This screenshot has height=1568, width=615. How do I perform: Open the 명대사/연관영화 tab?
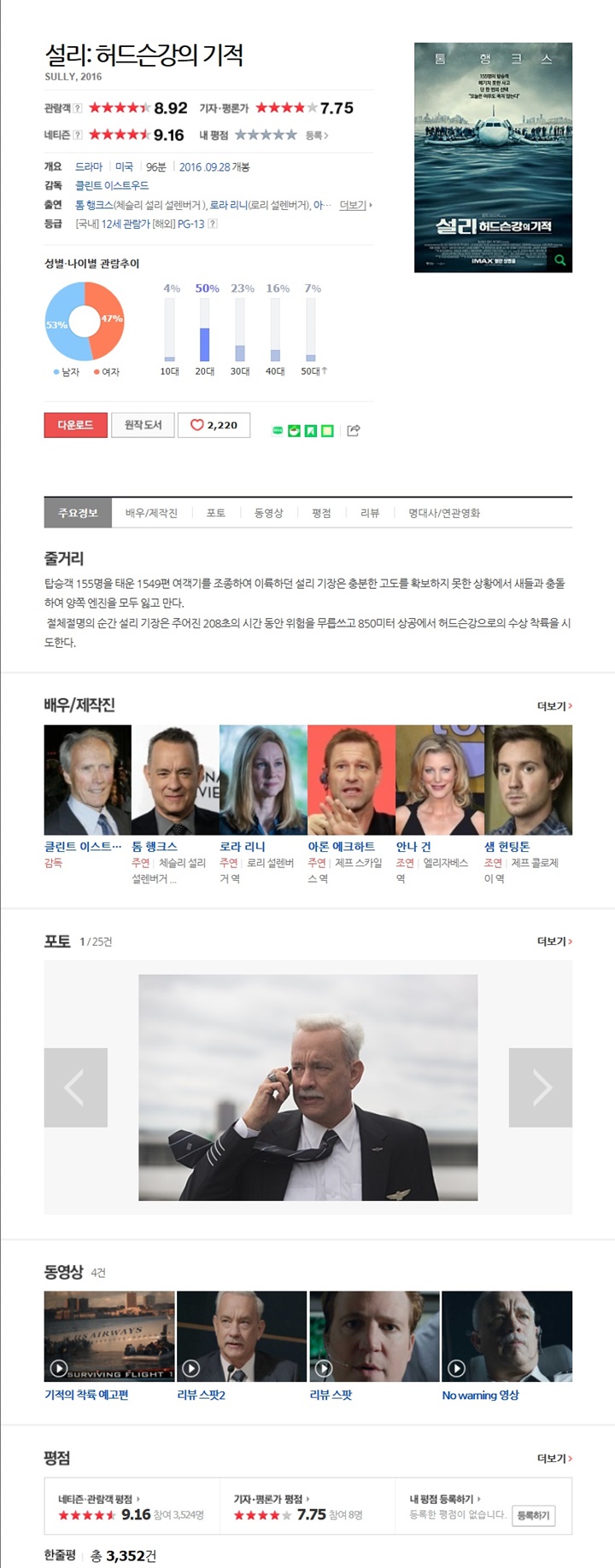(443, 513)
